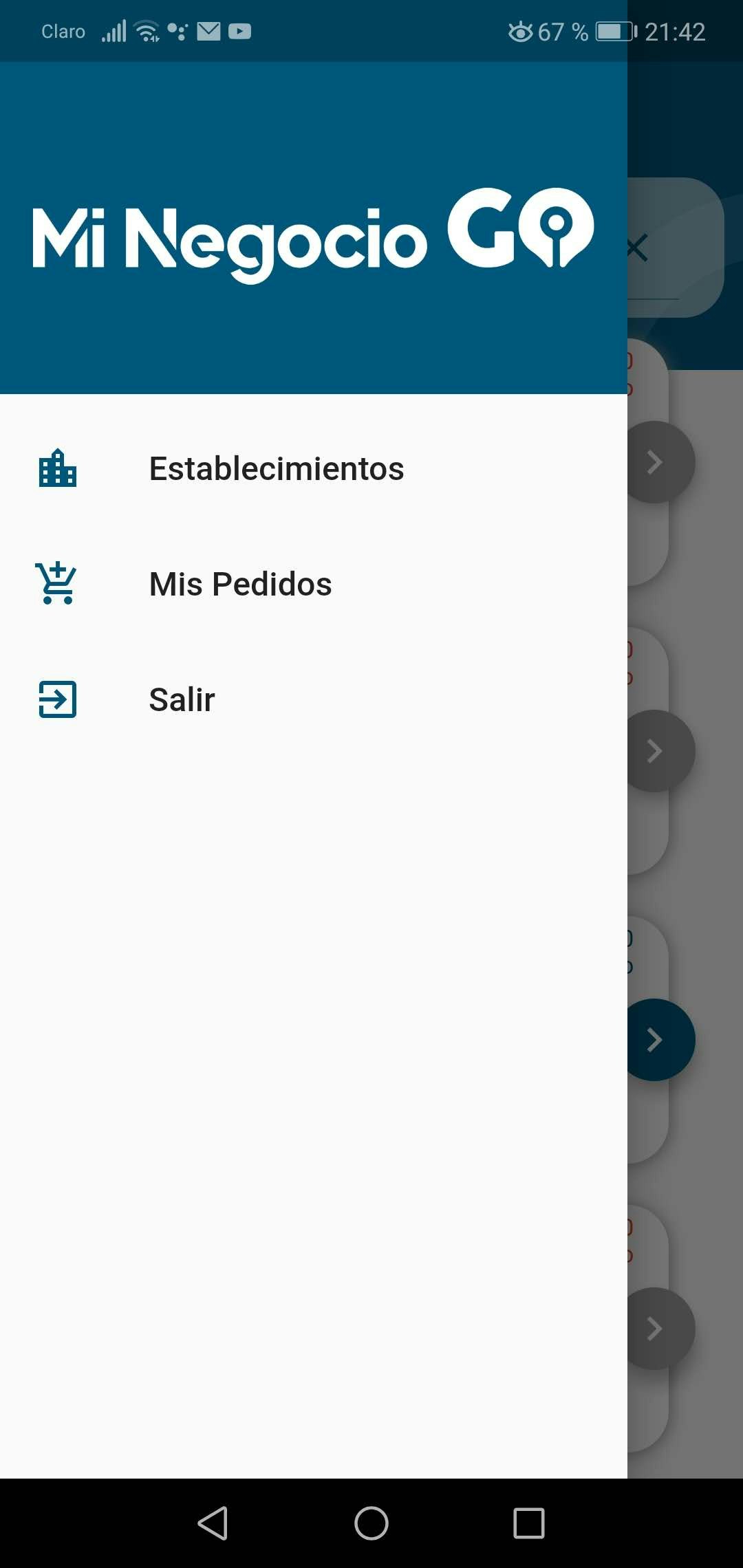Tap the Bluetooth status icon near Claro
Image resolution: width=743 pixels, height=1568 pixels.
pyautogui.click(x=175, y=31)
